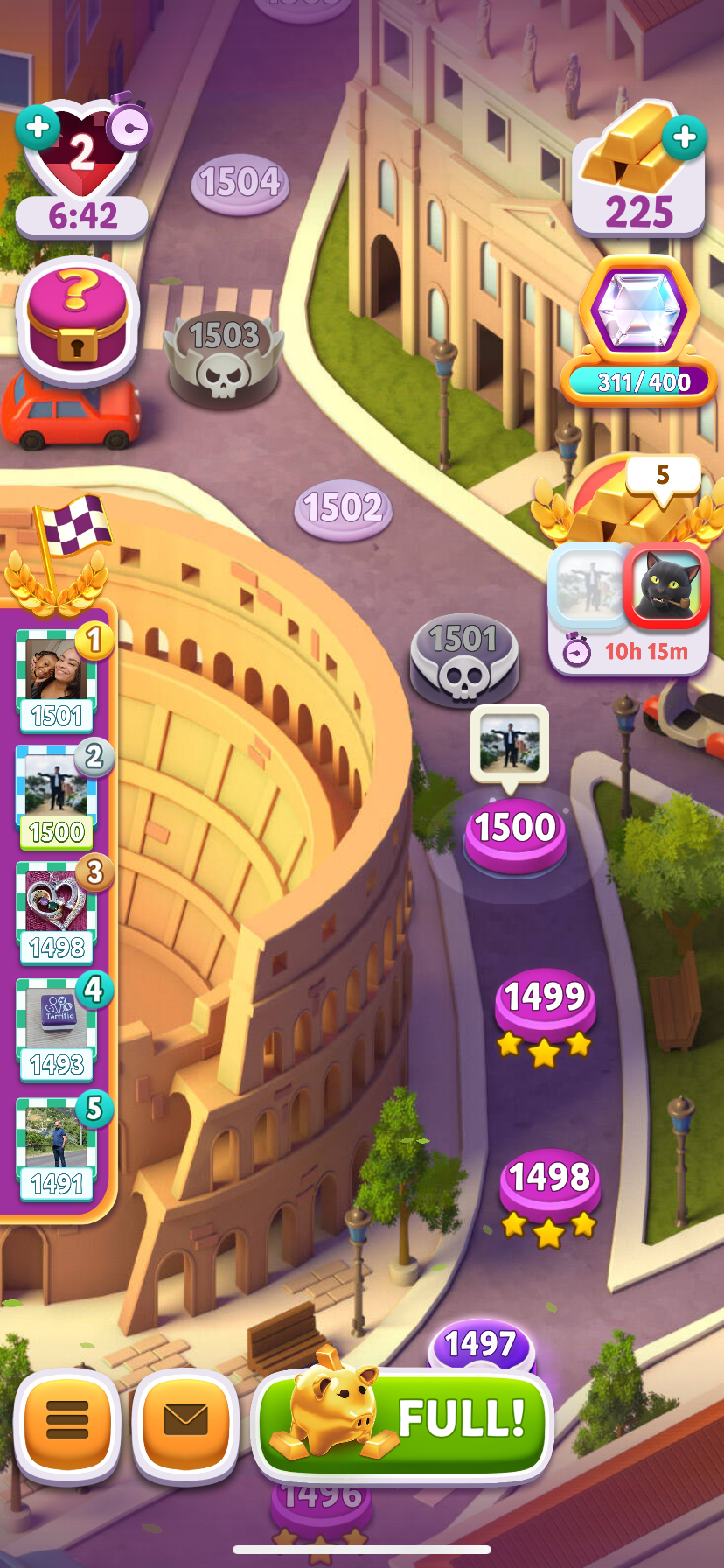The width and height of the screenshot is (724, 1568).
Task: Buy more gold bars
Action: coord(685,136)
